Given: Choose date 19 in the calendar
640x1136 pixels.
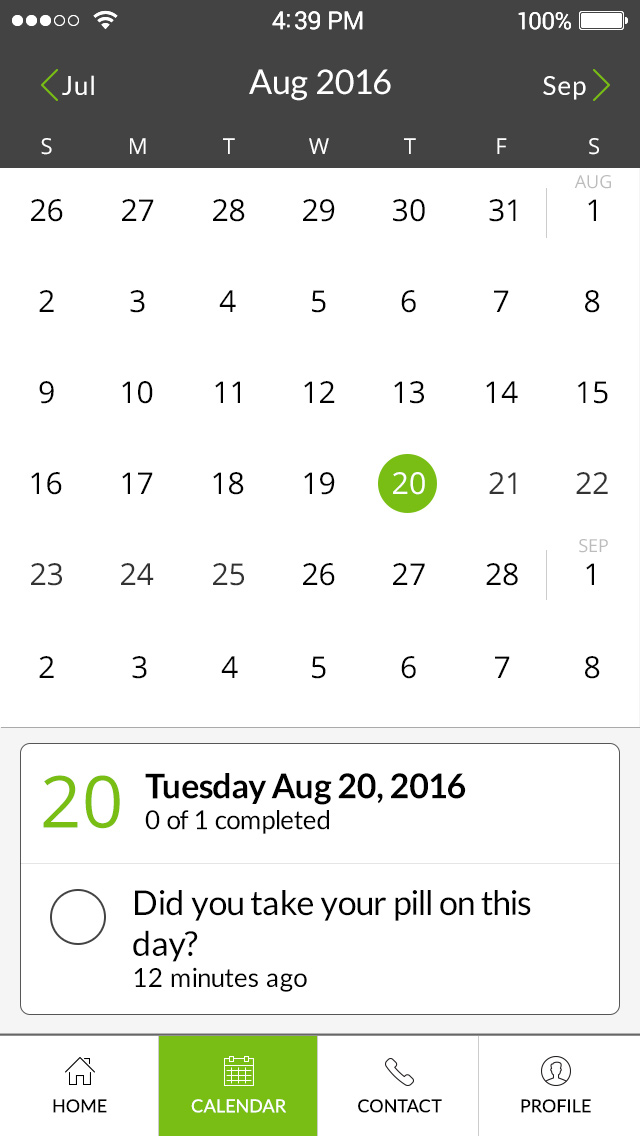Looking at the screenshot, I should (318, 484).
